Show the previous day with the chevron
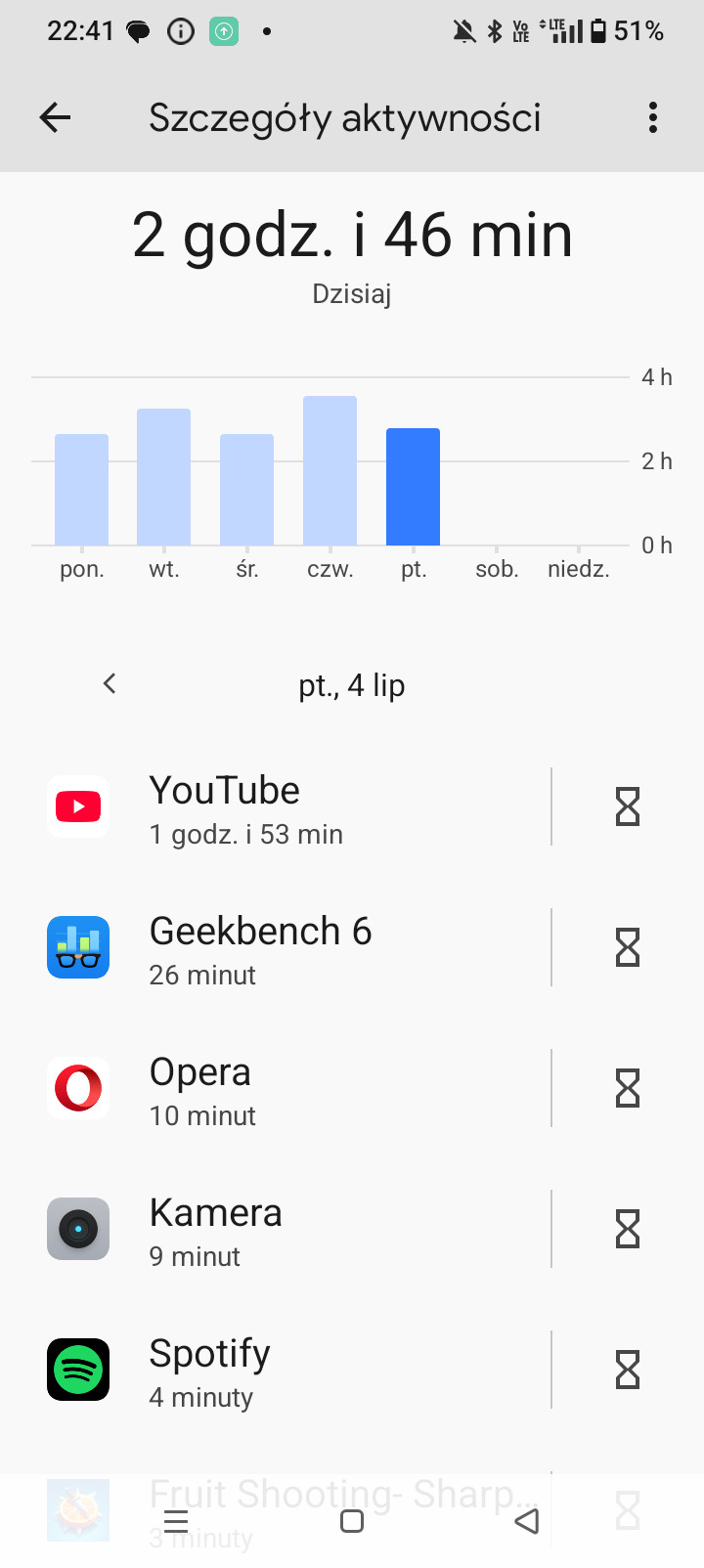 (110, 684)
